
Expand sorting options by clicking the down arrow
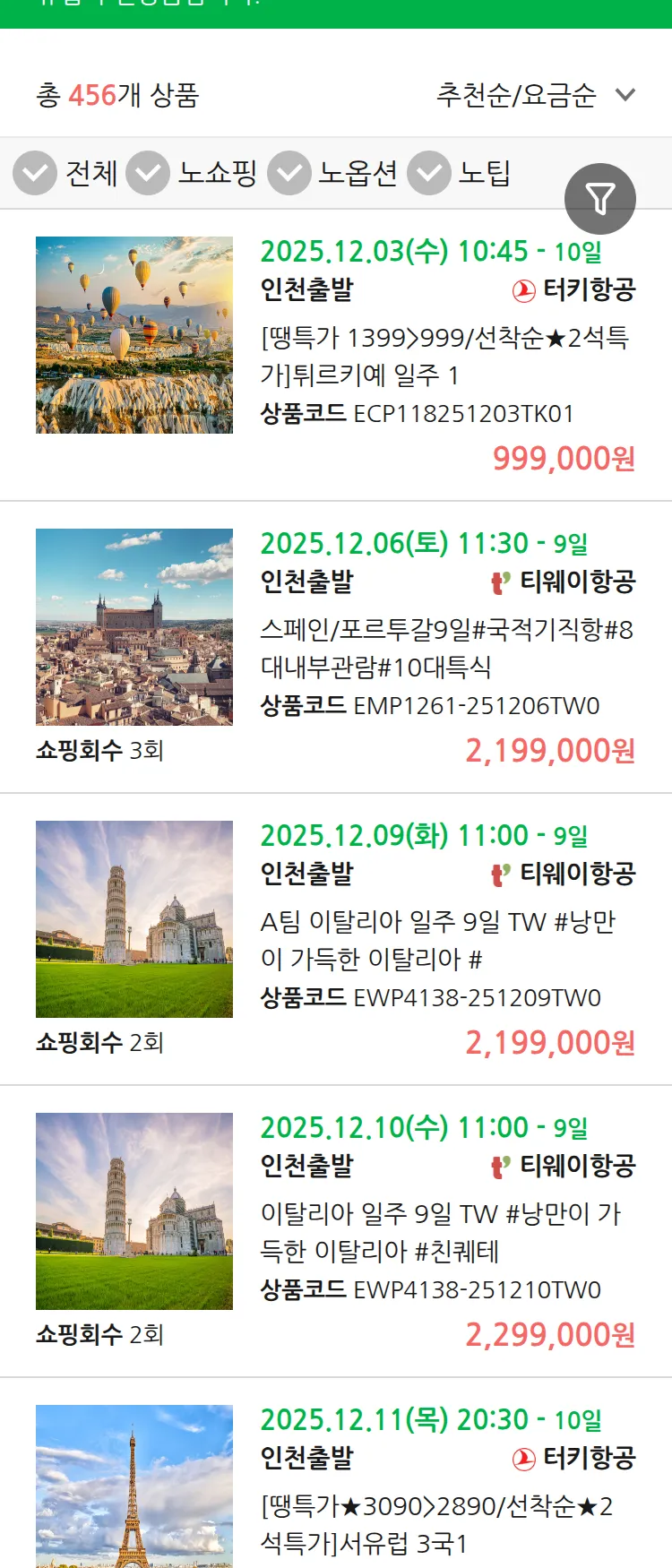tap(625, 96)
